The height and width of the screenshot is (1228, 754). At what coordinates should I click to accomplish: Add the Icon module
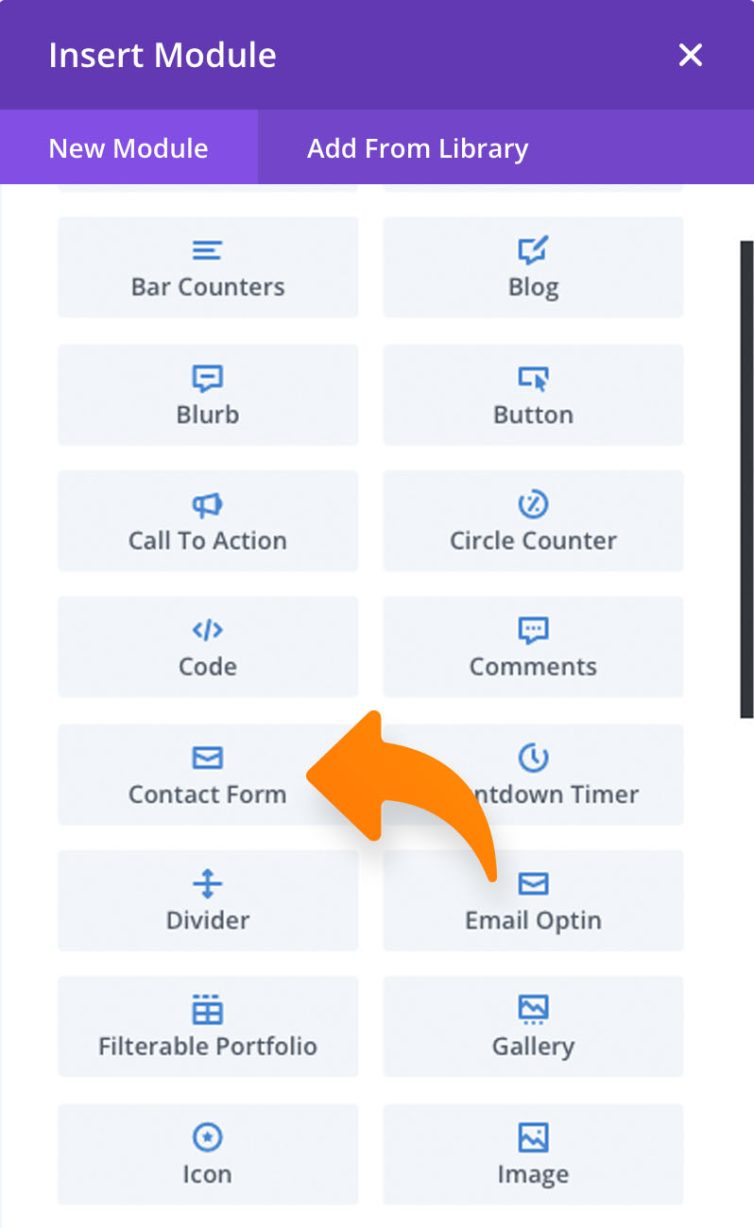click(x=207, y=1154)
